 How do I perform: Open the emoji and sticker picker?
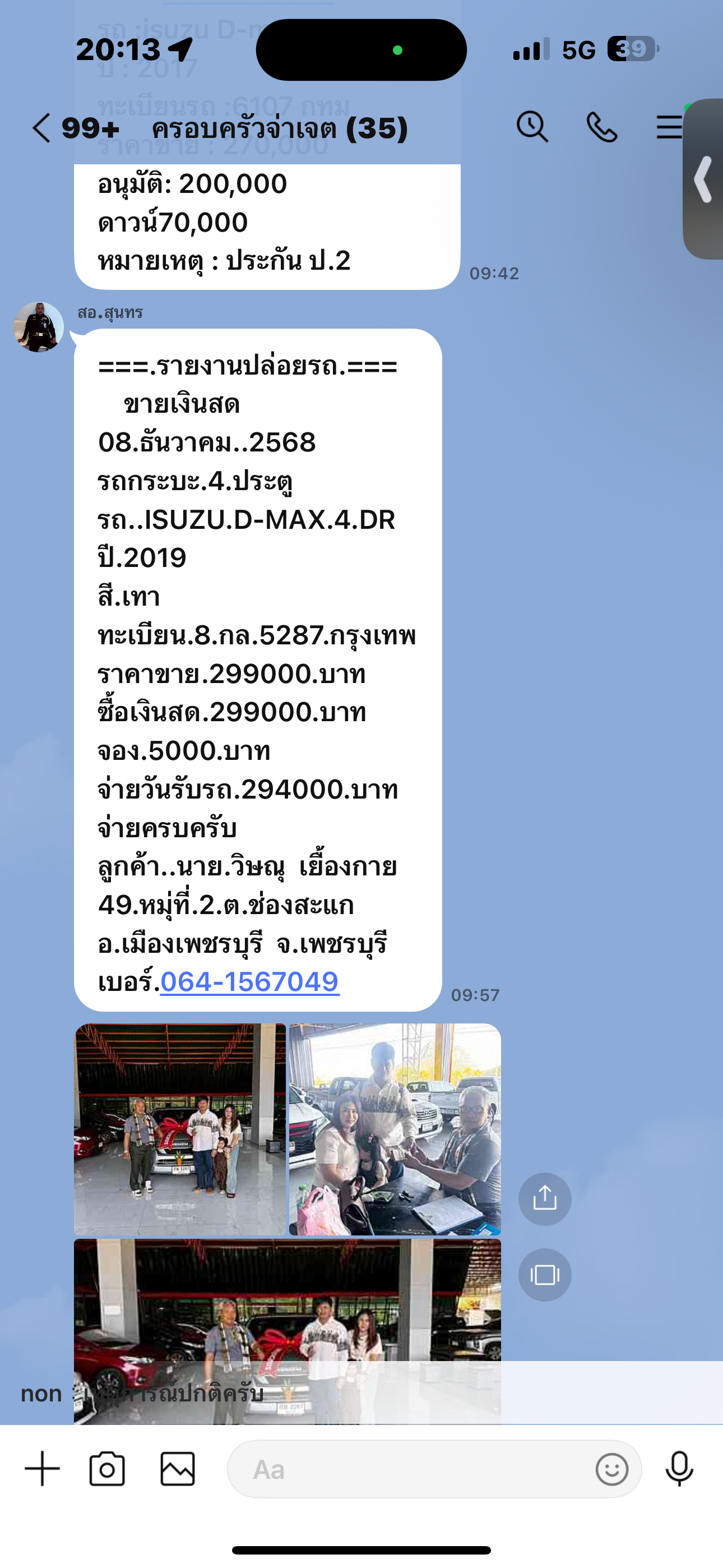(x=611, y=1469)
